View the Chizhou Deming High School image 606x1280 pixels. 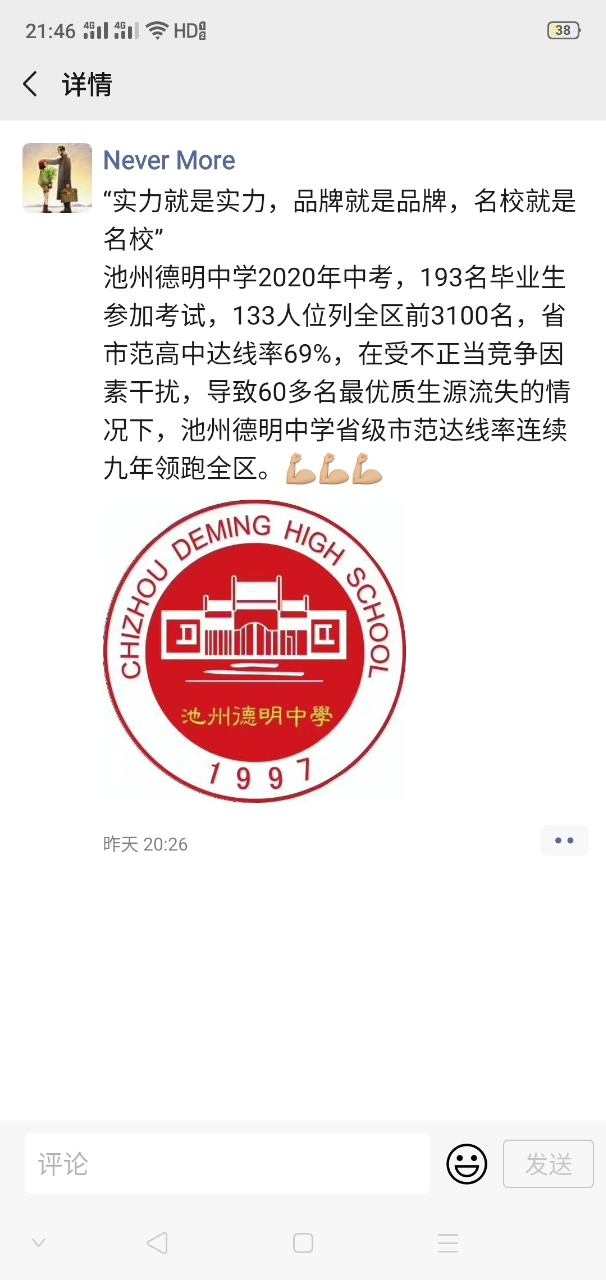pos(254,651)
